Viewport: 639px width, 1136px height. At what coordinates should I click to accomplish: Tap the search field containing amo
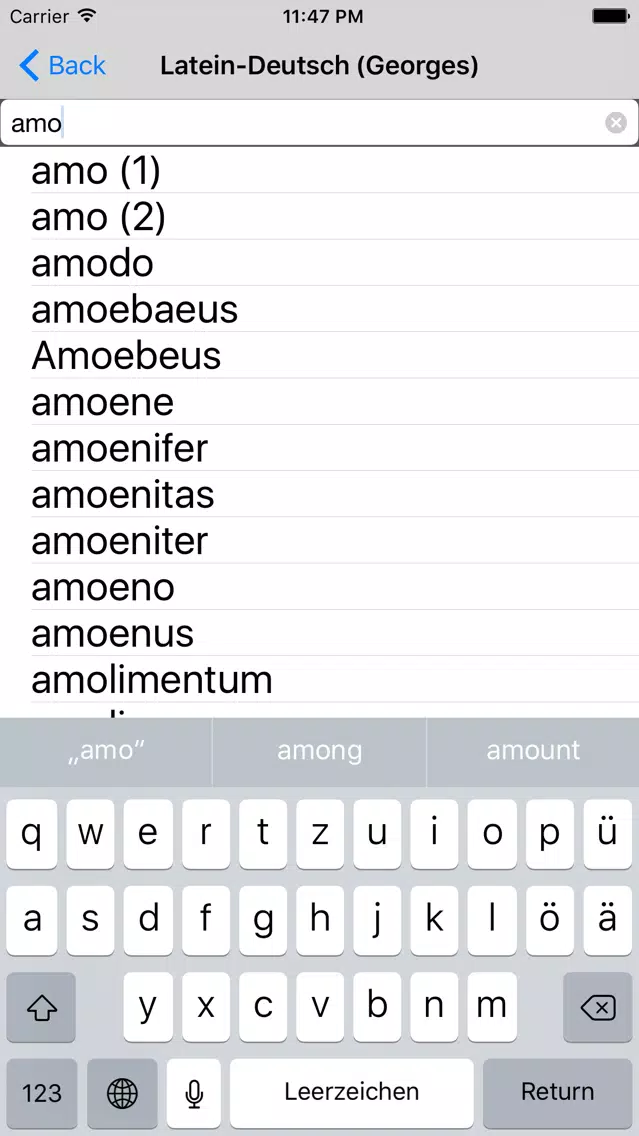tap(320, 123)
